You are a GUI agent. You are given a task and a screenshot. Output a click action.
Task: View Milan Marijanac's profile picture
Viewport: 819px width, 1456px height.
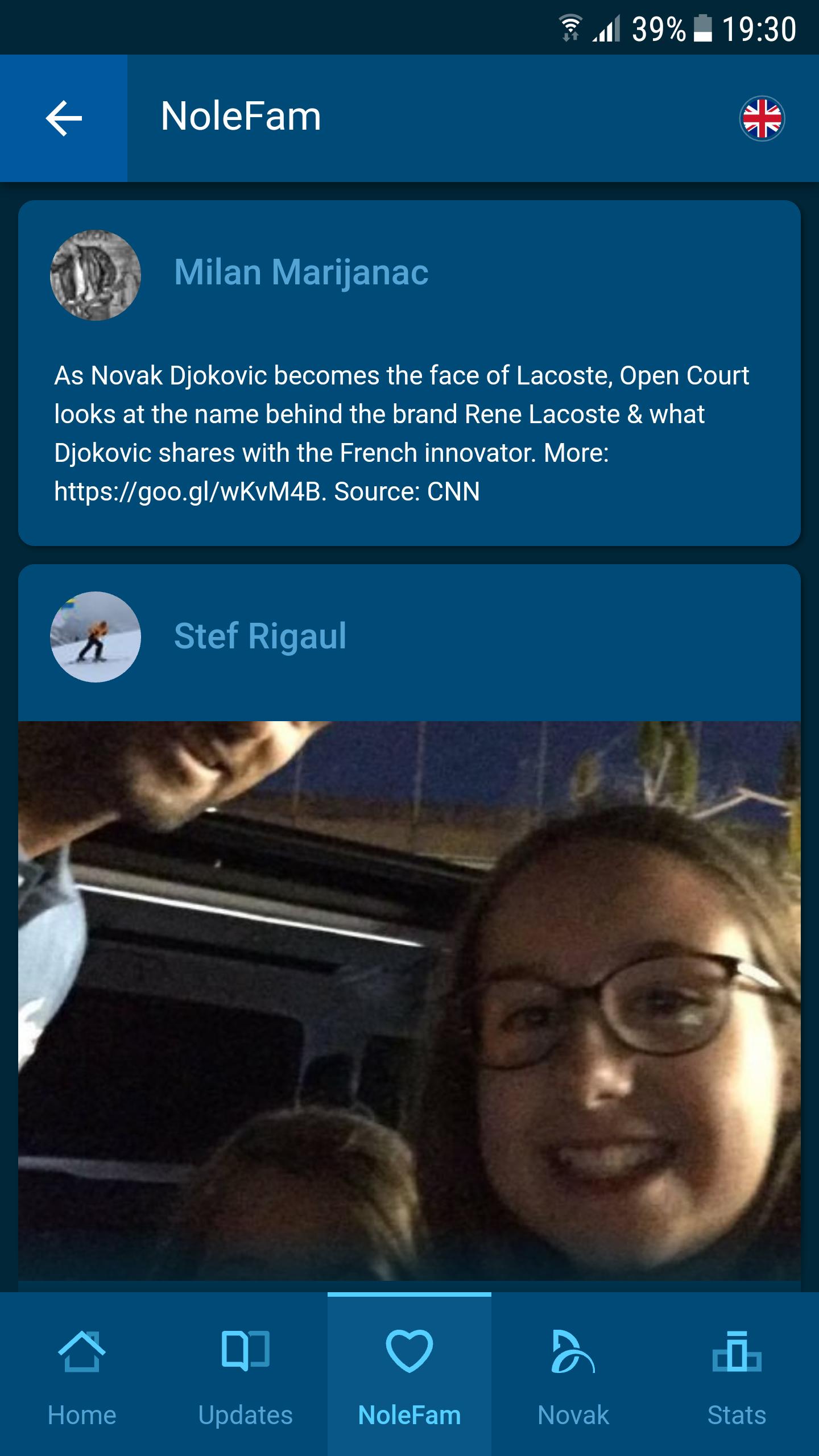pyautogui.click(x=96, y=275)
